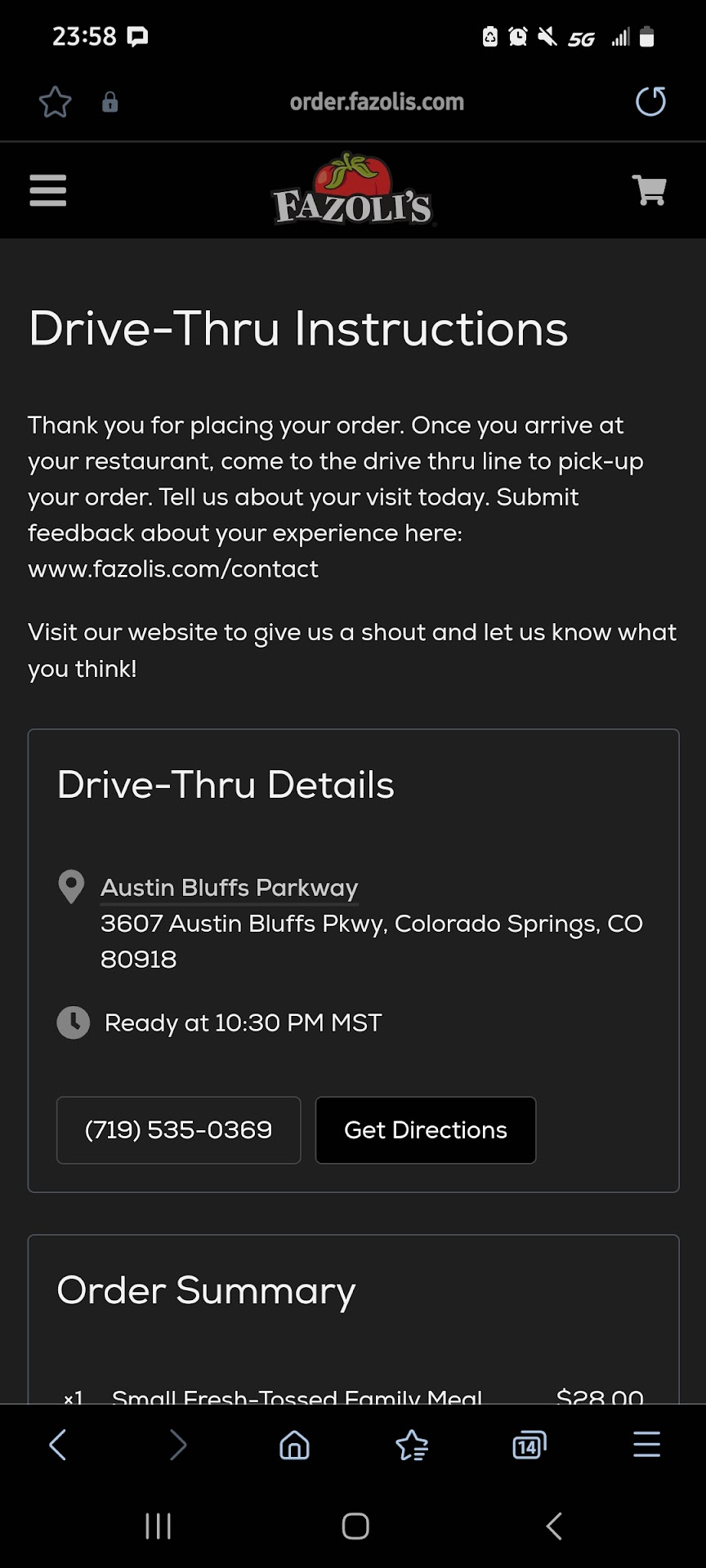706x1568 pixels.
Task: Reload the page
Action: point(650,102)
